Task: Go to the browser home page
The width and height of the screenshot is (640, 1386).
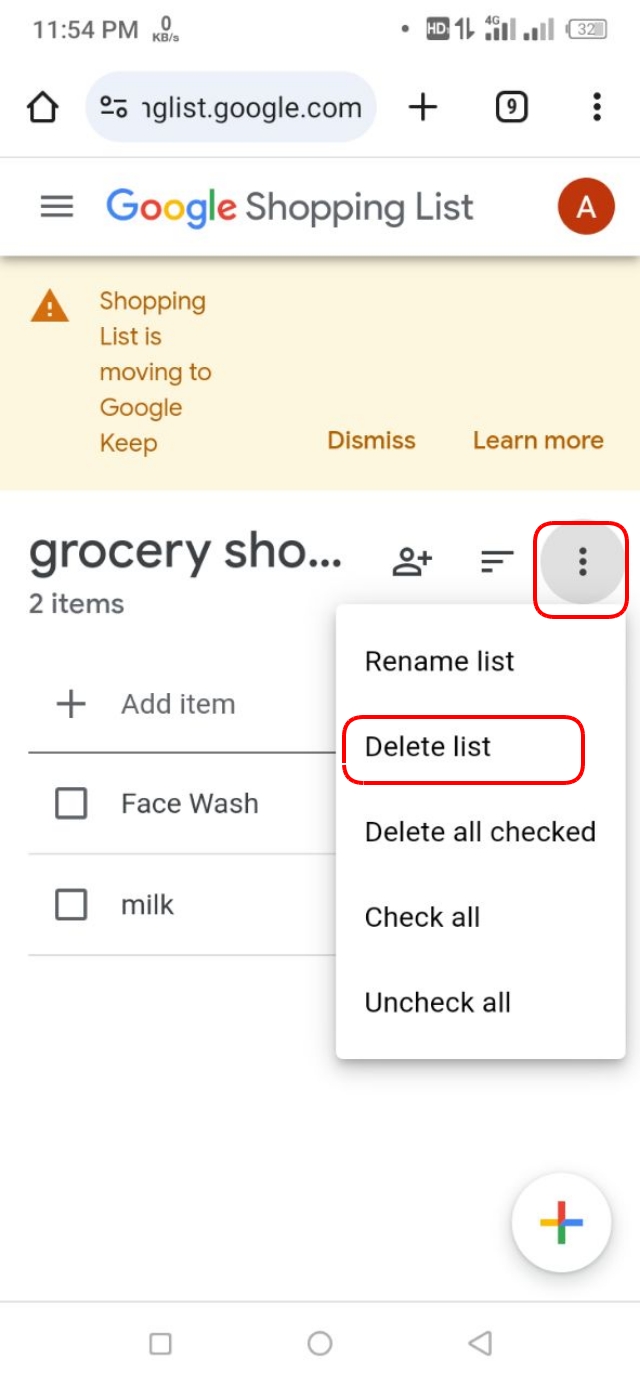Action: coord(42,107)
